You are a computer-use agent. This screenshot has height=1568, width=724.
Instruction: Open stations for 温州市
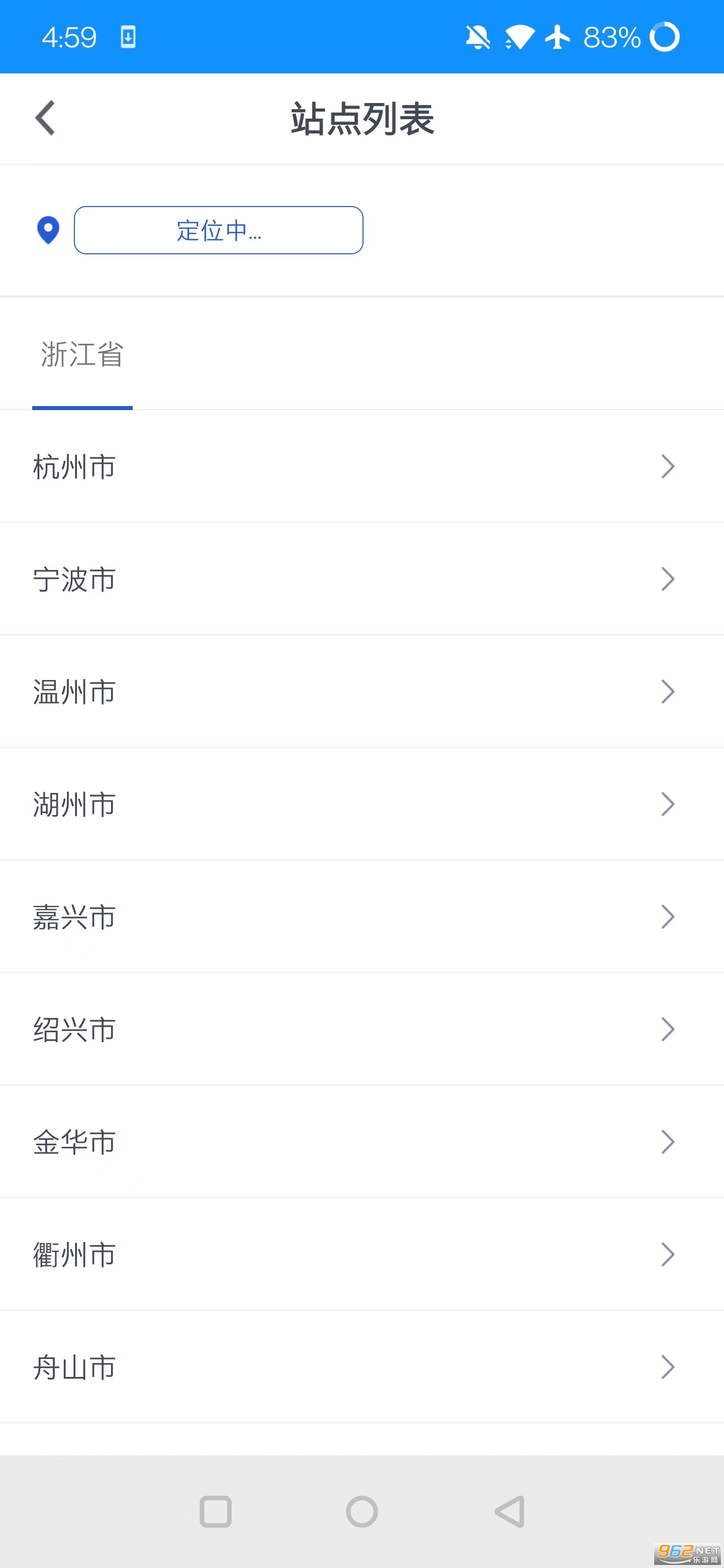tap(361, 692)
